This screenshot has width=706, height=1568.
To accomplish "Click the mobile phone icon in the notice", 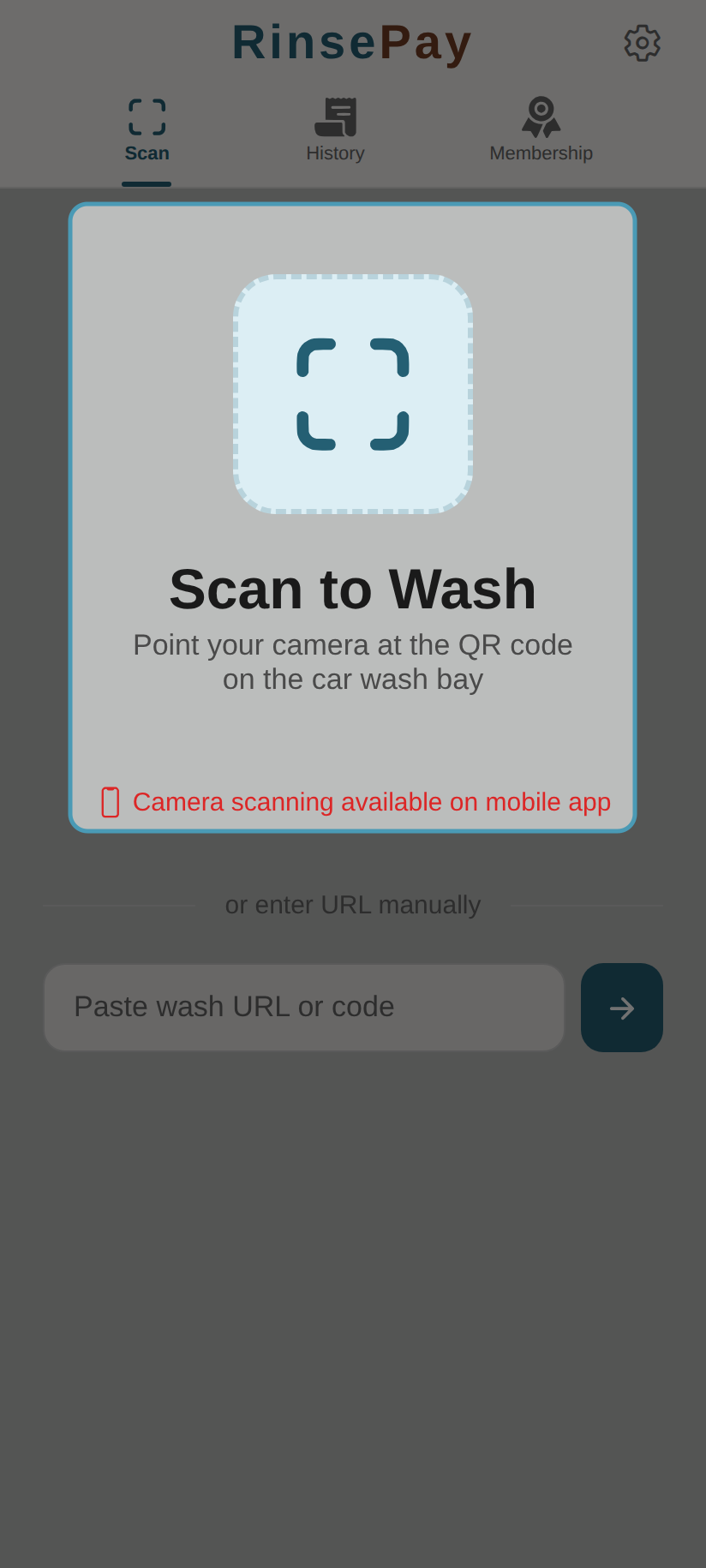I will click(109, 802).
